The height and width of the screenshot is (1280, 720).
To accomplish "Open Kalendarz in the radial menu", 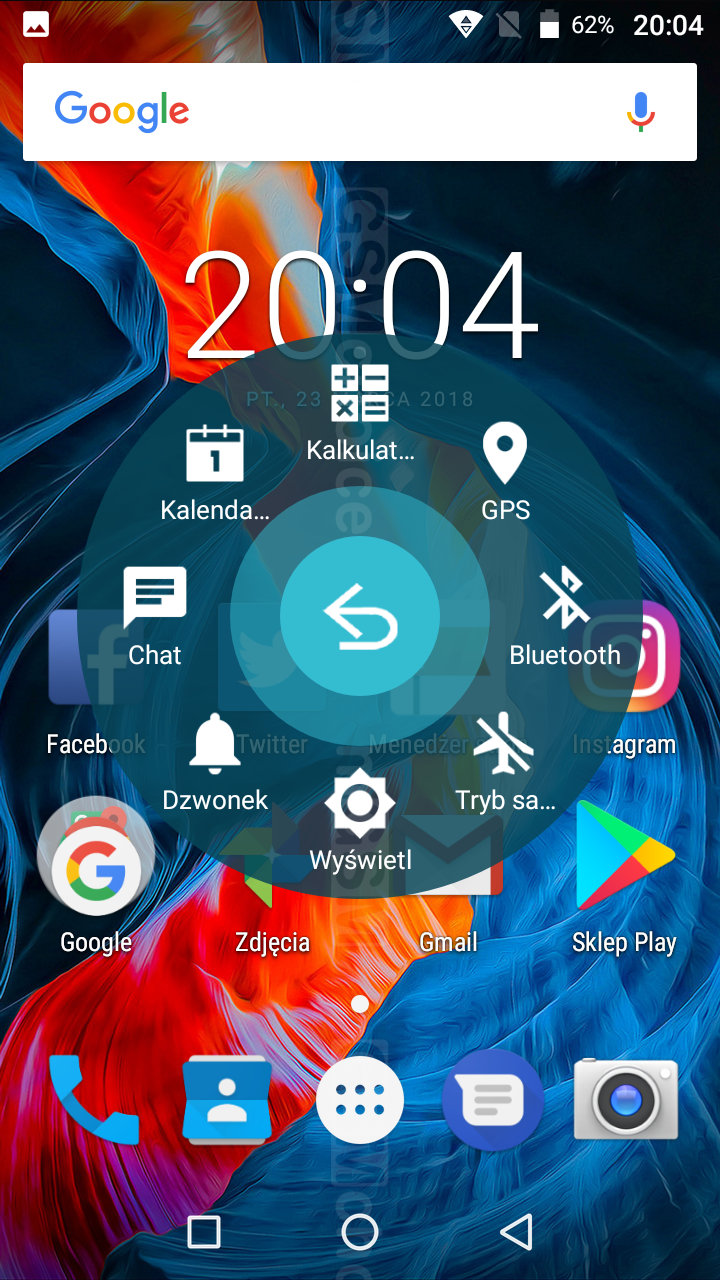I will pyautogui.click(x=215, y=474).
